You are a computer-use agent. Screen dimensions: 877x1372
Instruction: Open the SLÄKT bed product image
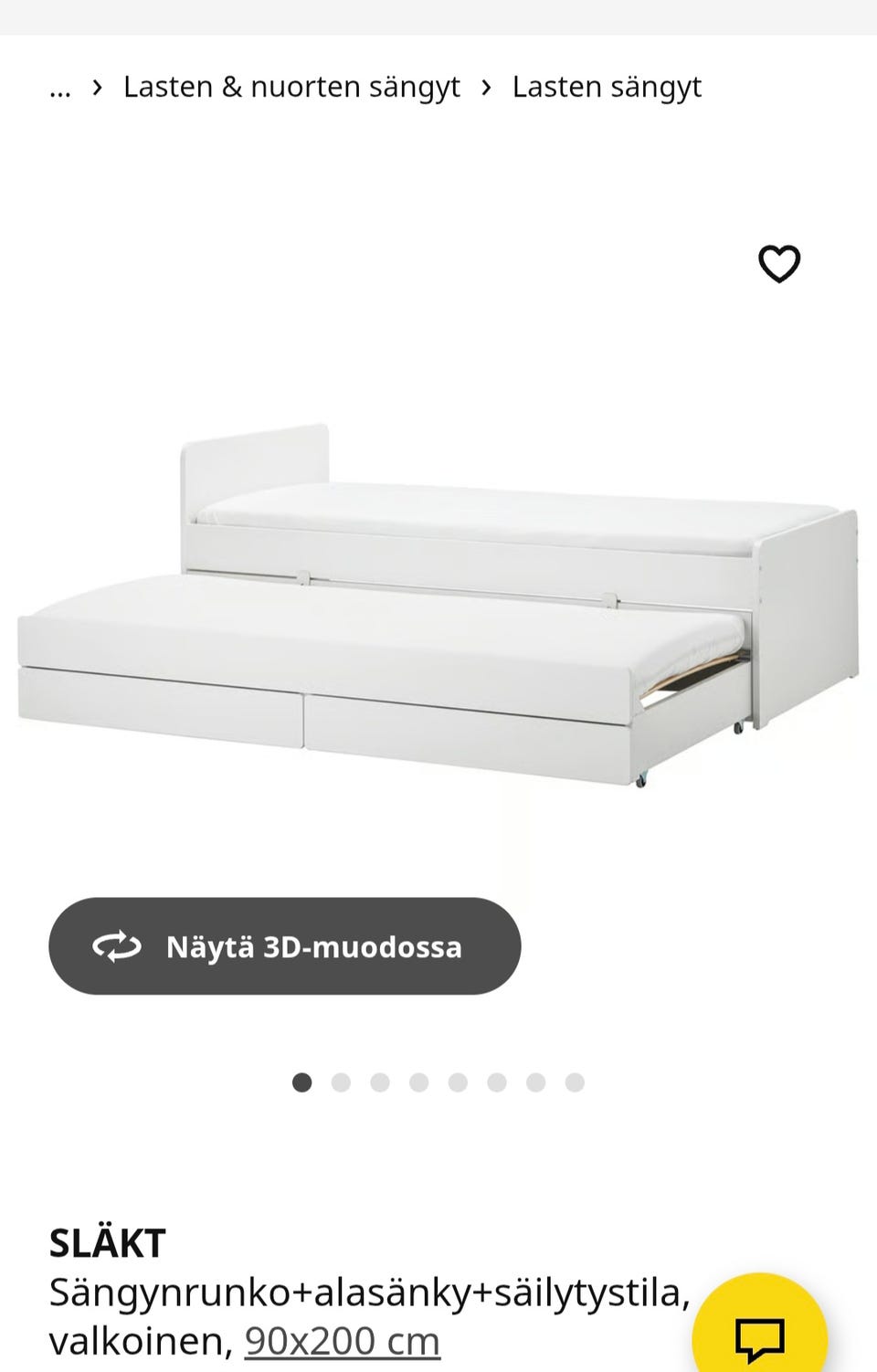click(438, 603)
